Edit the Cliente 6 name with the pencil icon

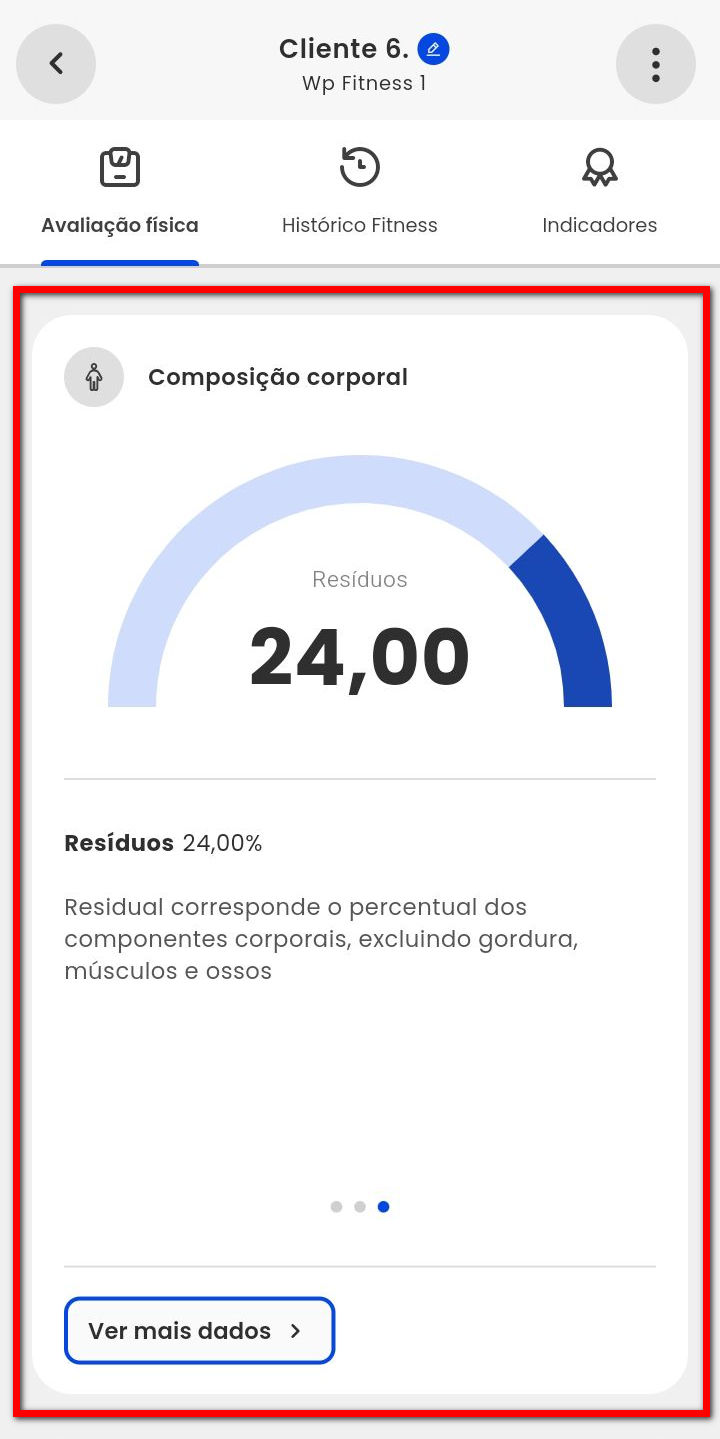click(433, 48)
